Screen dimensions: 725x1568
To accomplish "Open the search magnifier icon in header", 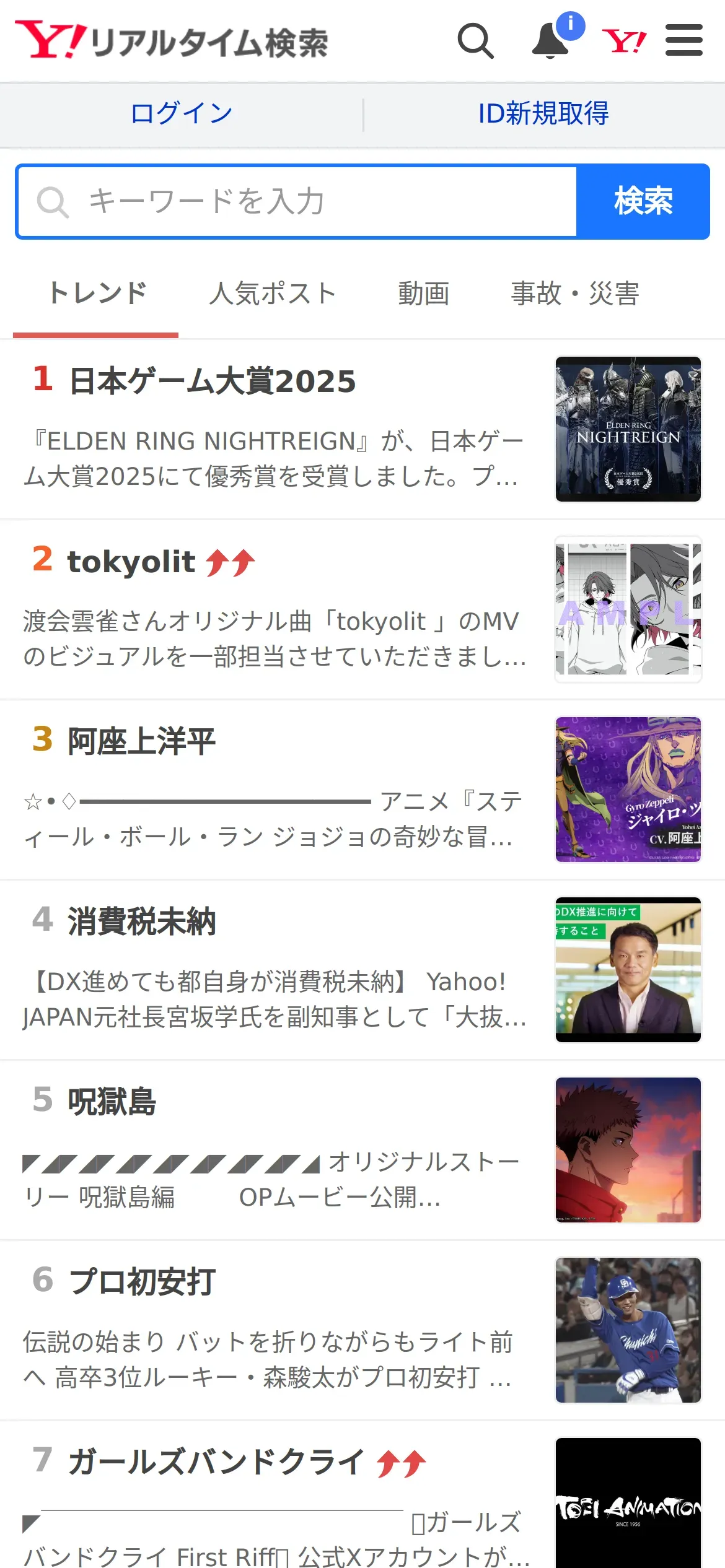I will coord(475,41).
